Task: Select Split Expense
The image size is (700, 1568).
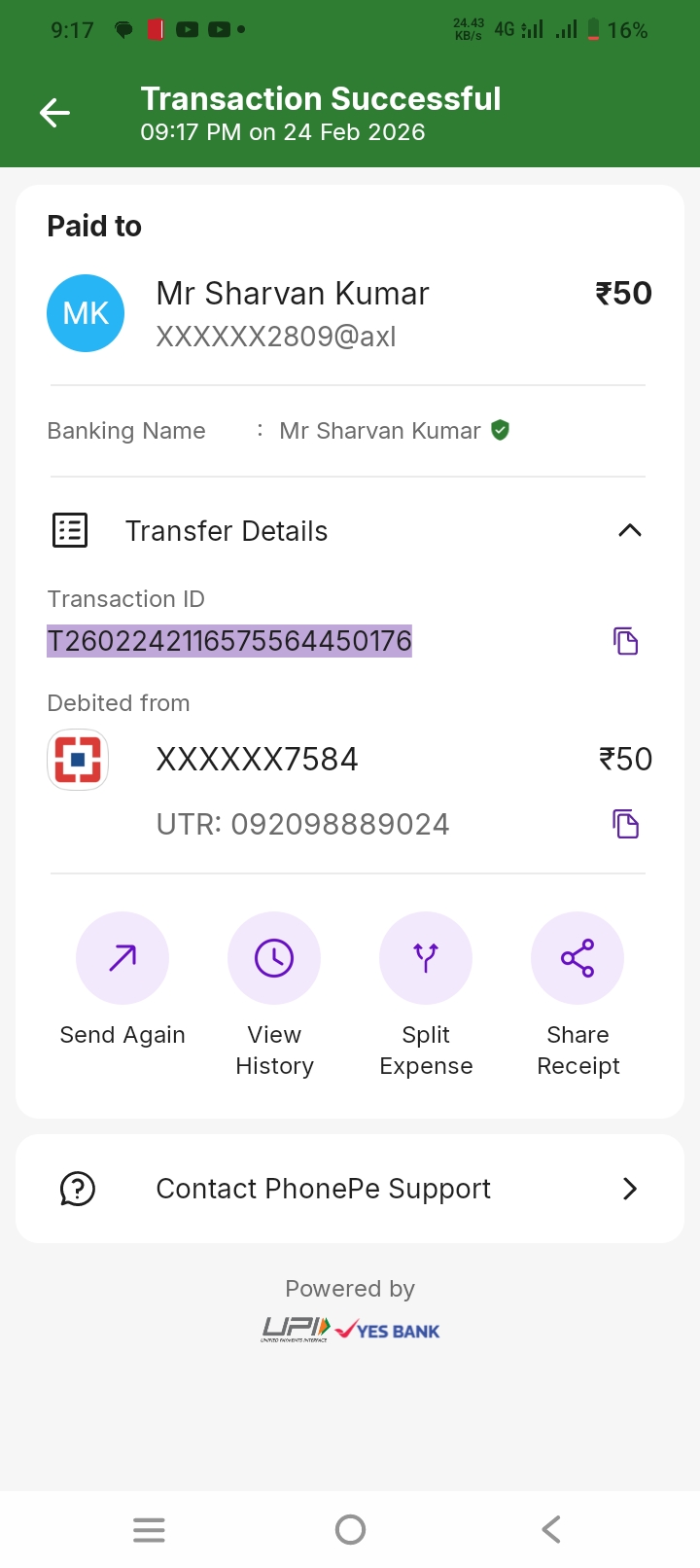Action: point(426,958)
